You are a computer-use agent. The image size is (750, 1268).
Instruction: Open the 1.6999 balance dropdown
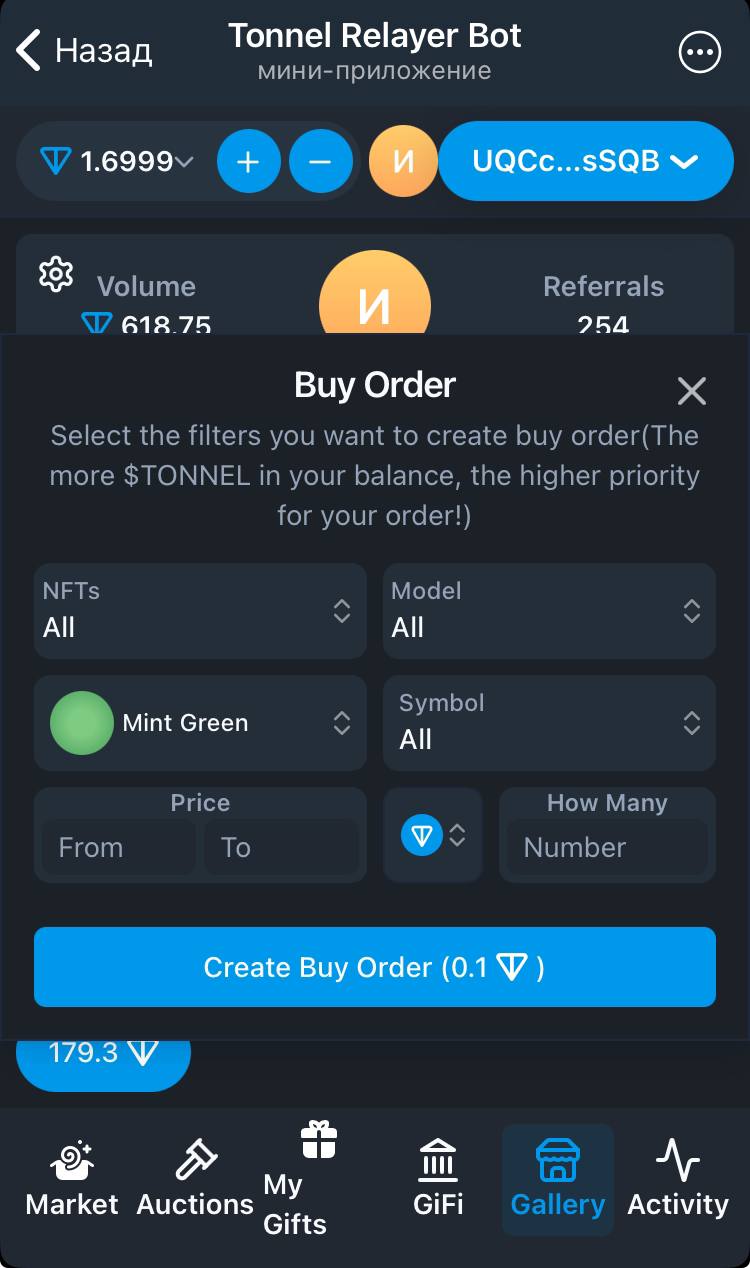[118, 161]
